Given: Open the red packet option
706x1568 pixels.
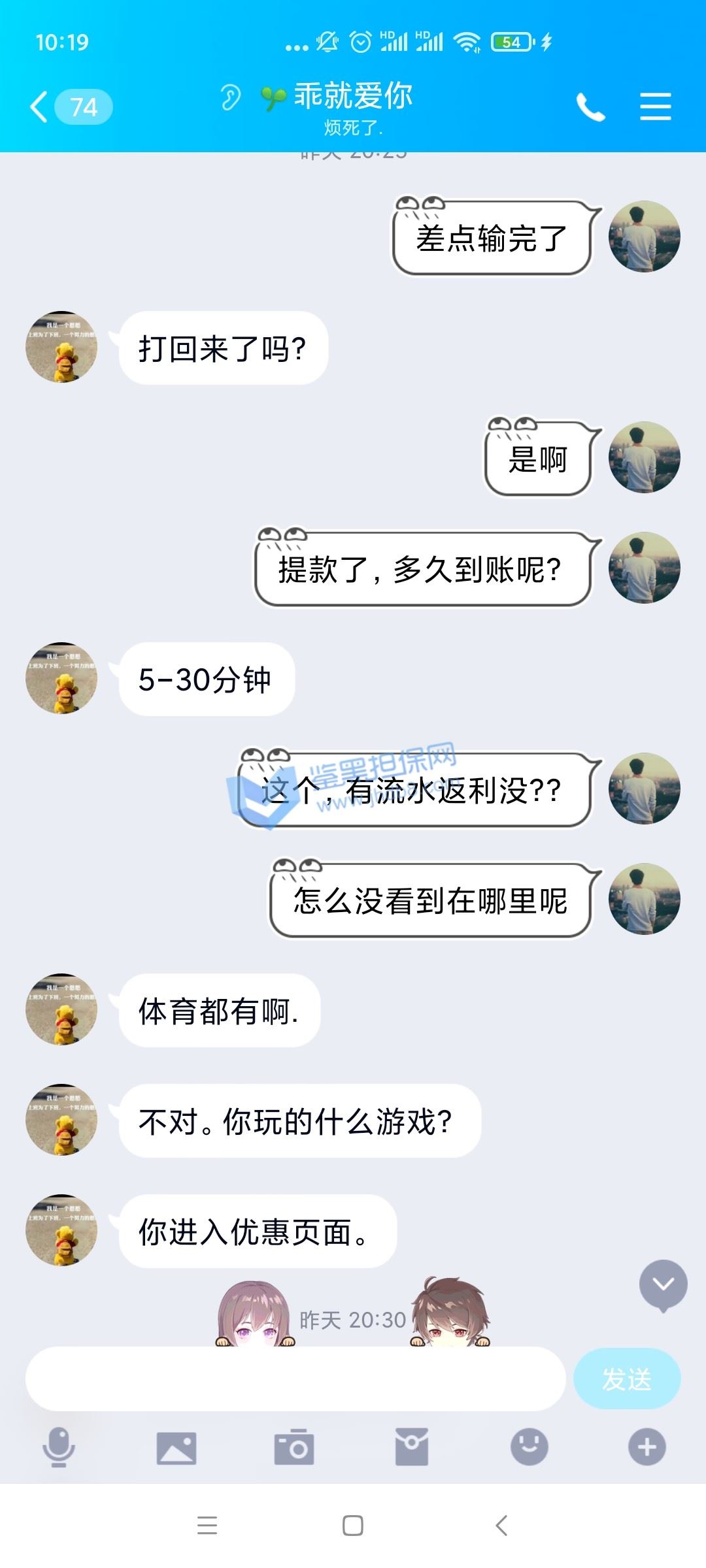Looking at the screenshot, I should (412, 1447).
